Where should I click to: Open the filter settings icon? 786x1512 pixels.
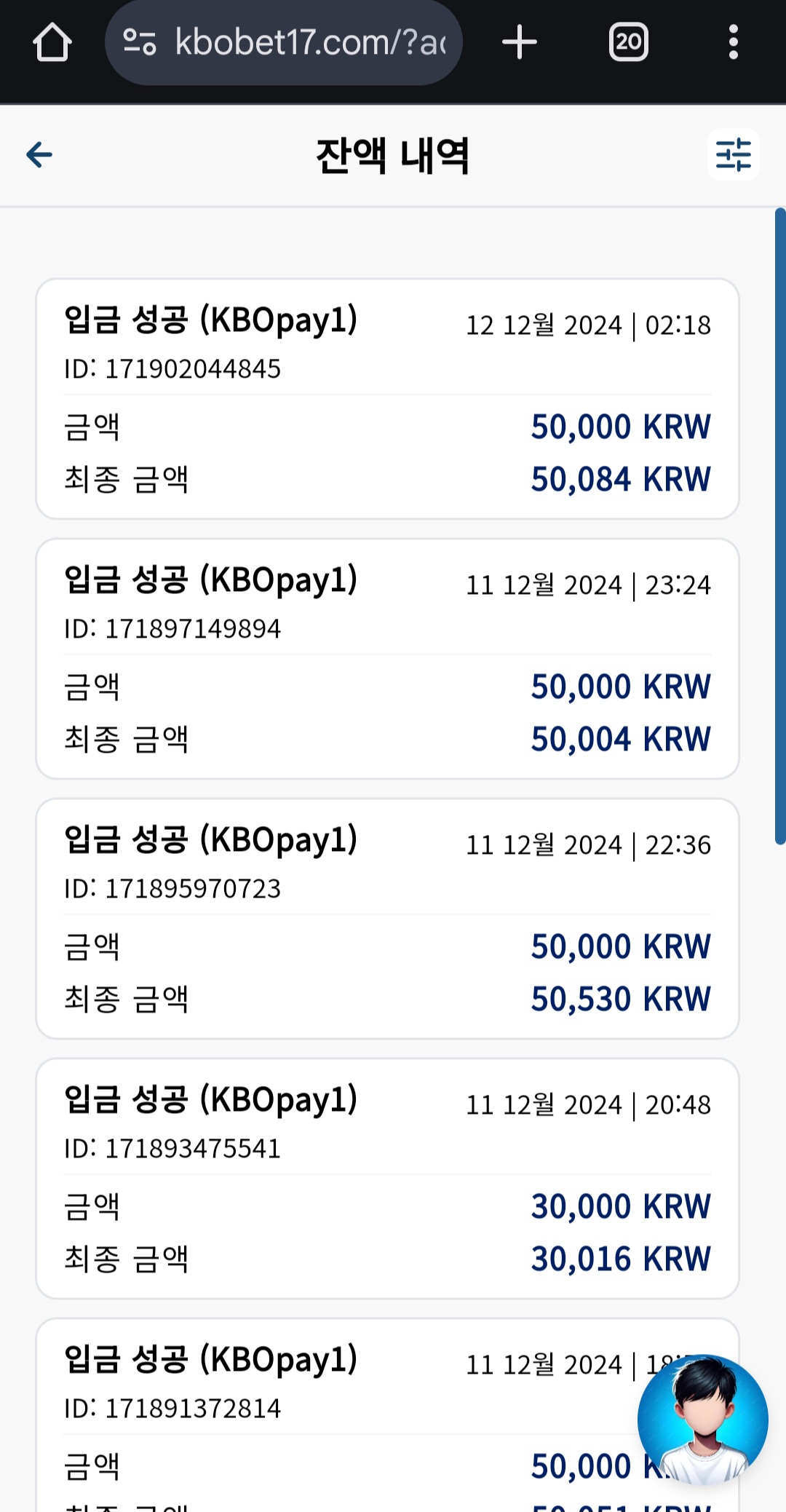[733, 154]
